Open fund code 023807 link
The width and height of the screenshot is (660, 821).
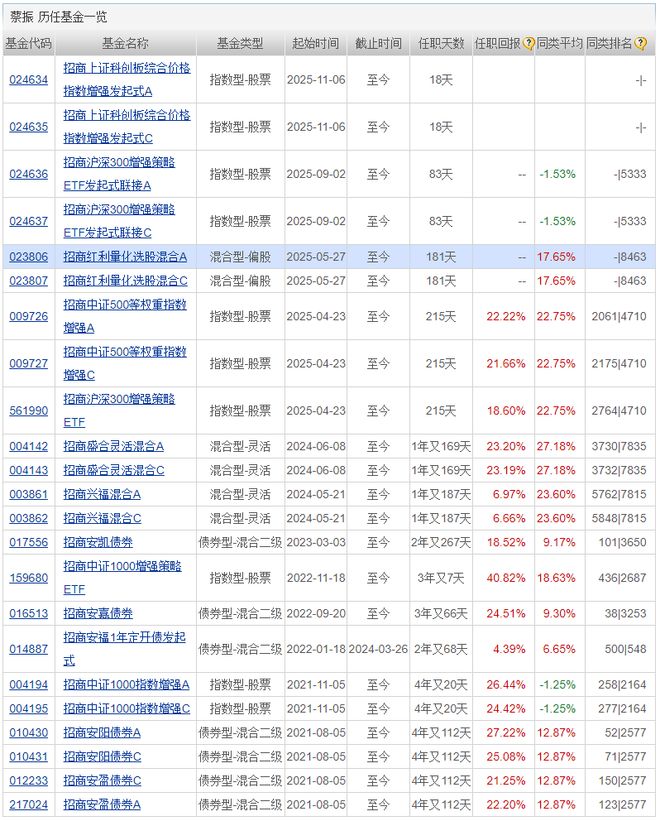coord(28,281)
